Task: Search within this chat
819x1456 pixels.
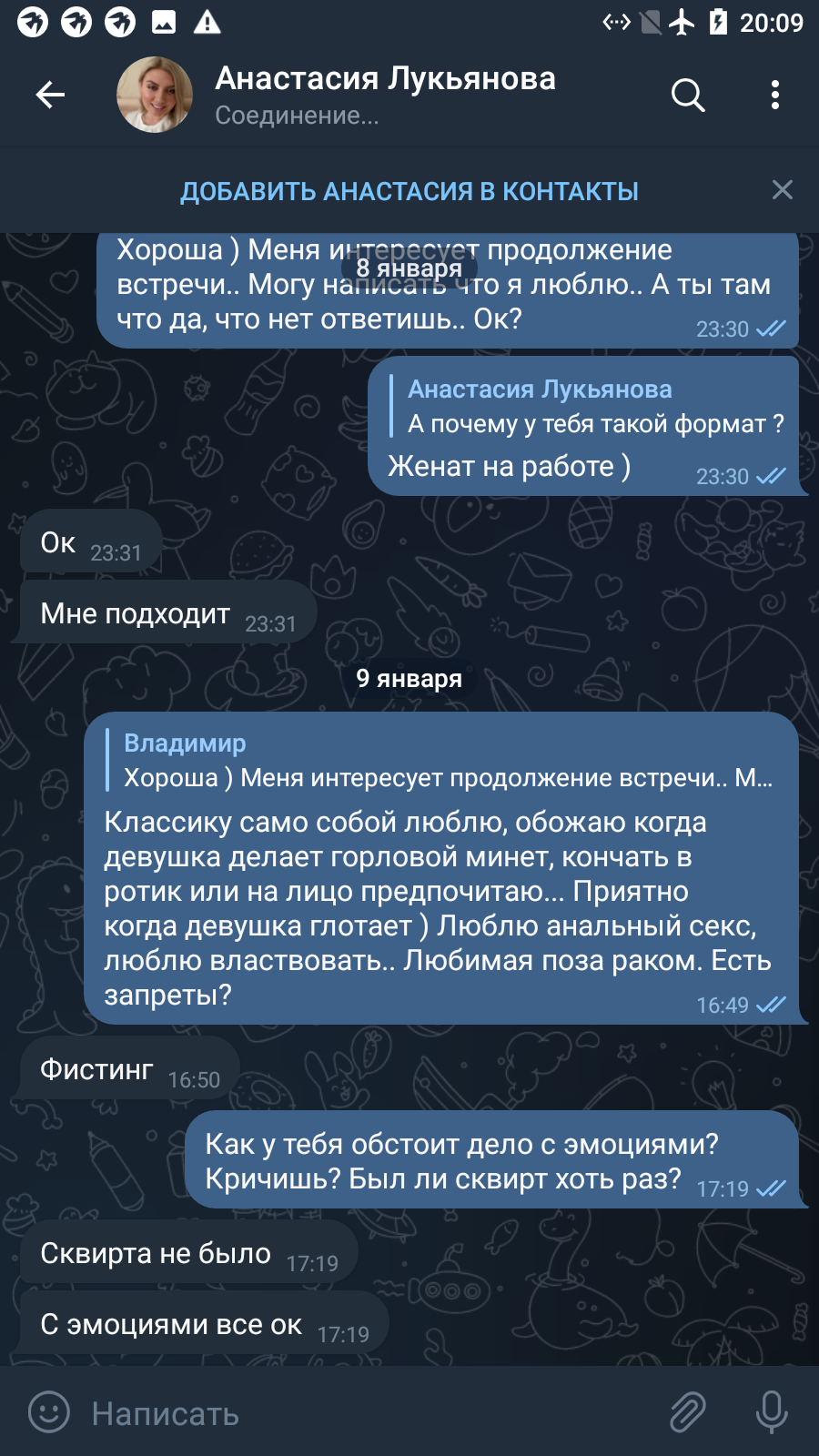Action: click(x=688, y=95)
